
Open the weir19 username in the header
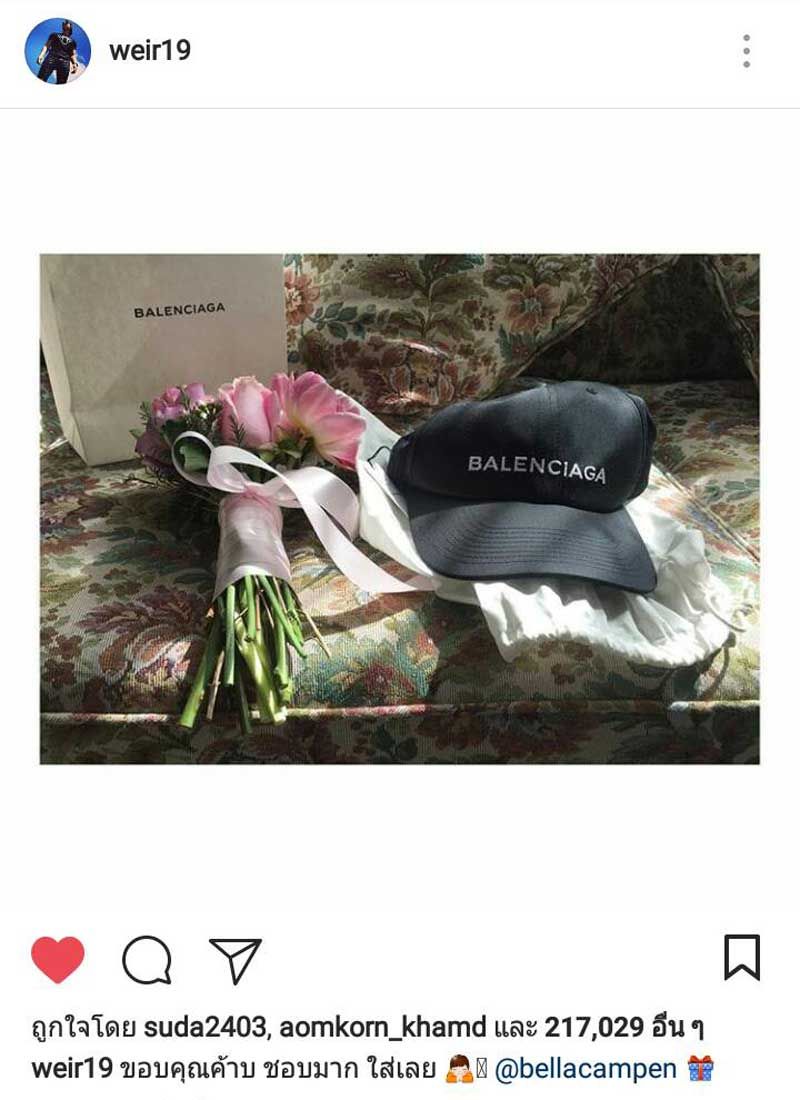pos(150,51)
